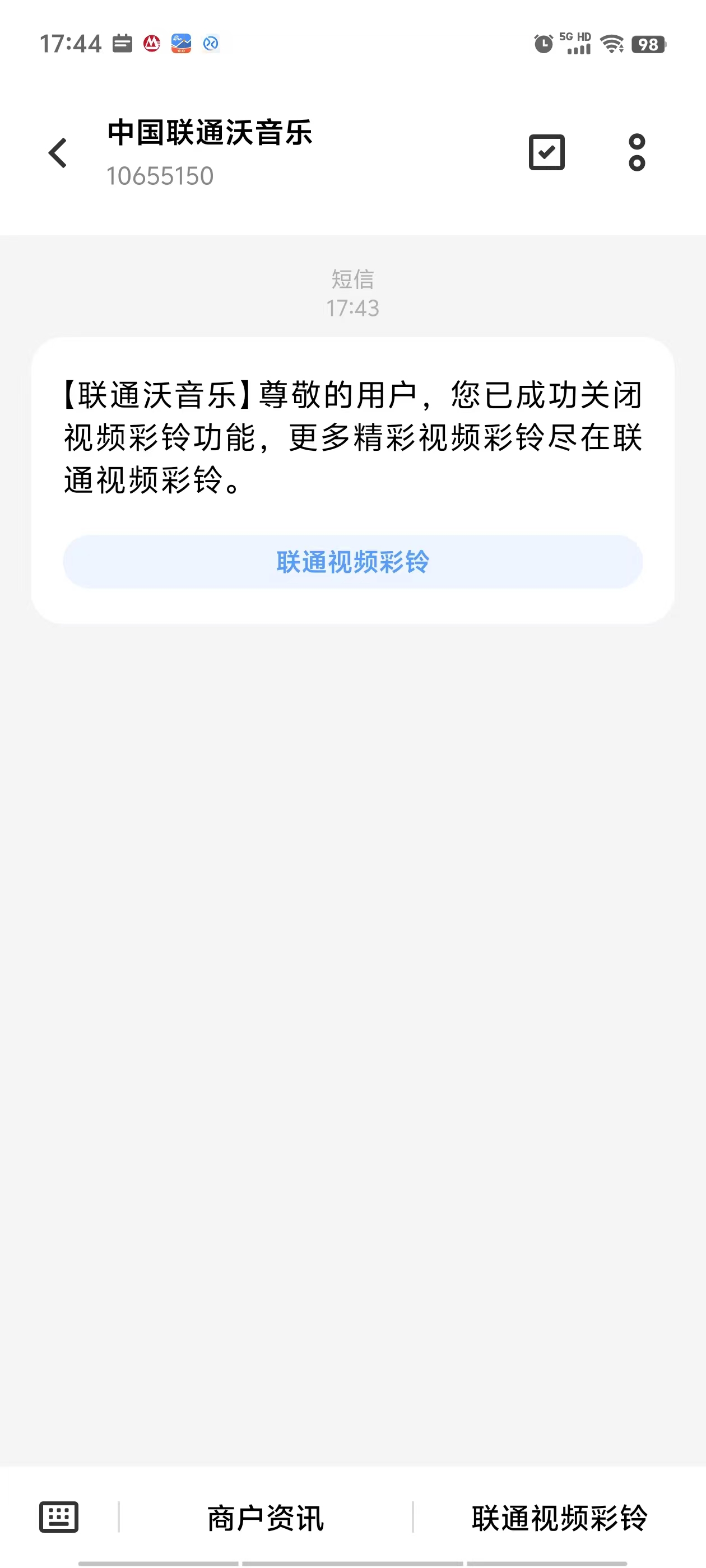Tap the blue circular app icon in status bar
The height and width of the screenshot is (1568, 706).
(x=211, y=44)
